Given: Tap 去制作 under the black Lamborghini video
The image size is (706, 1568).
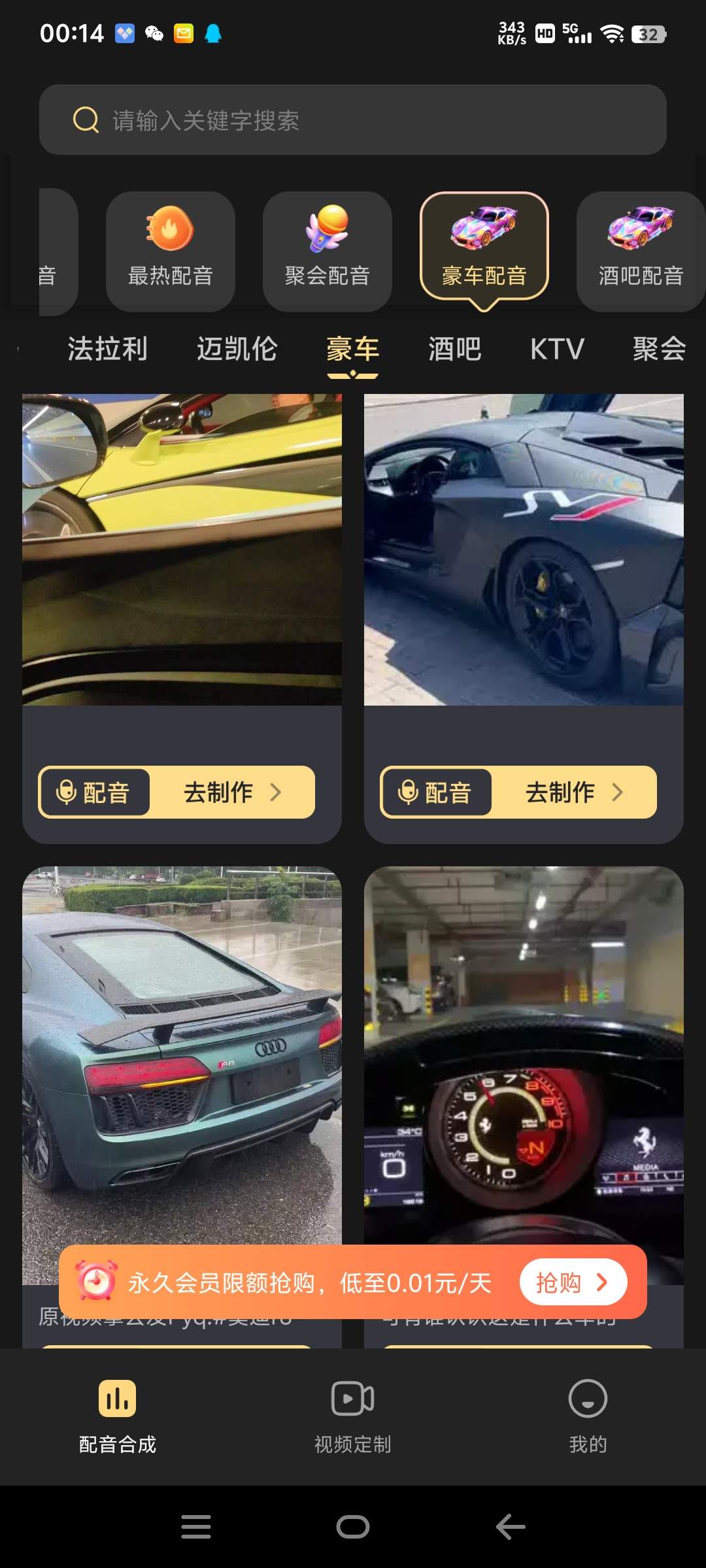Looking at the screenshot, I should (573, 792).
